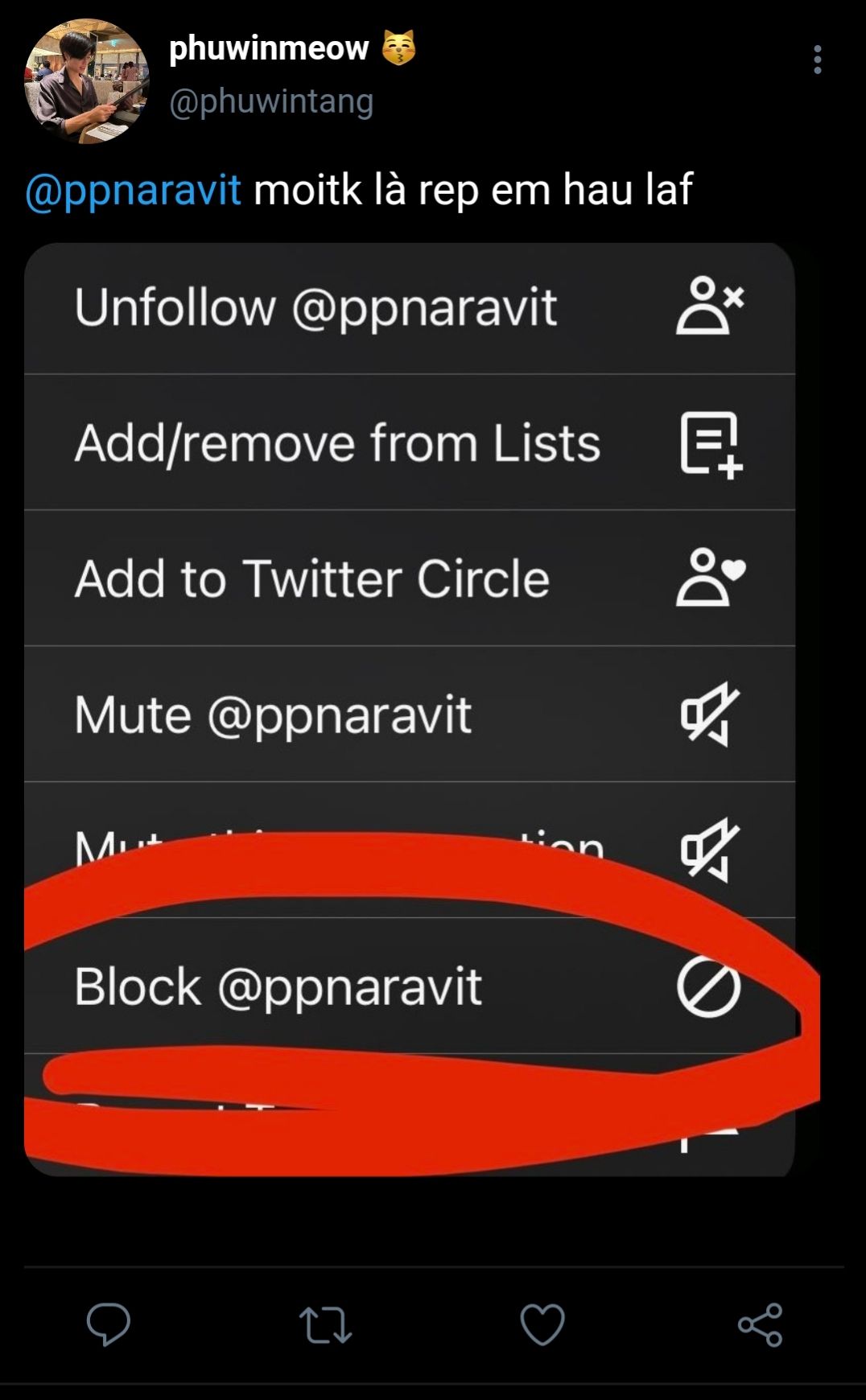This screenshot has width=866, height=1400.
Task: Retweet this post
Action: 325,1324
